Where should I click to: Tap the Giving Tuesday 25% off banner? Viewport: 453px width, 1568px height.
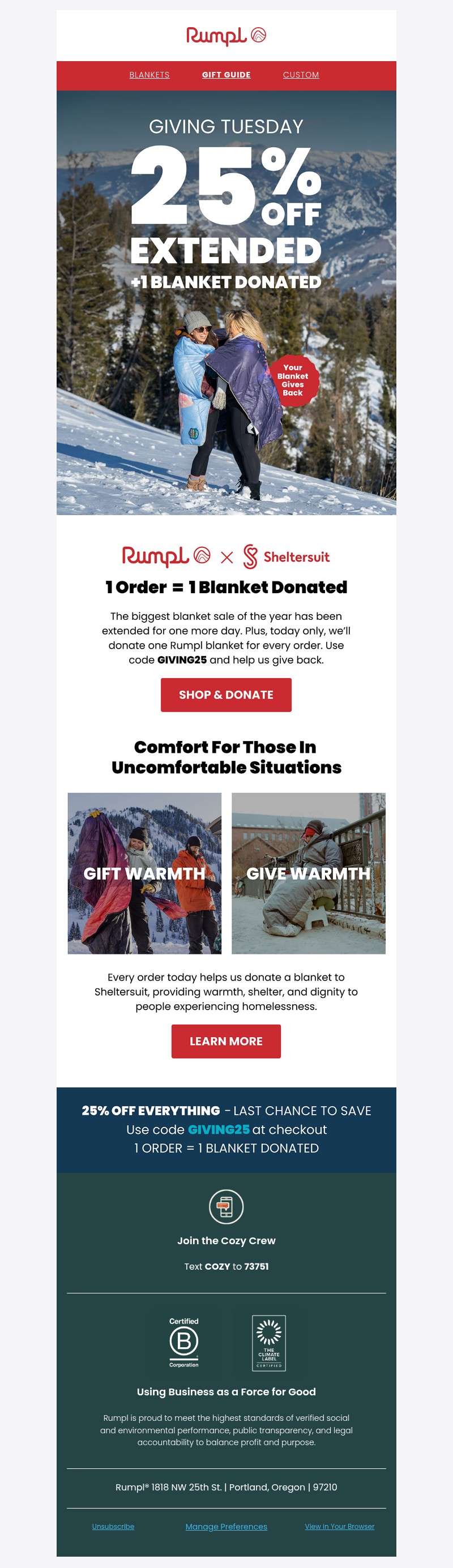pyautogui.click(x=226, y=302)
